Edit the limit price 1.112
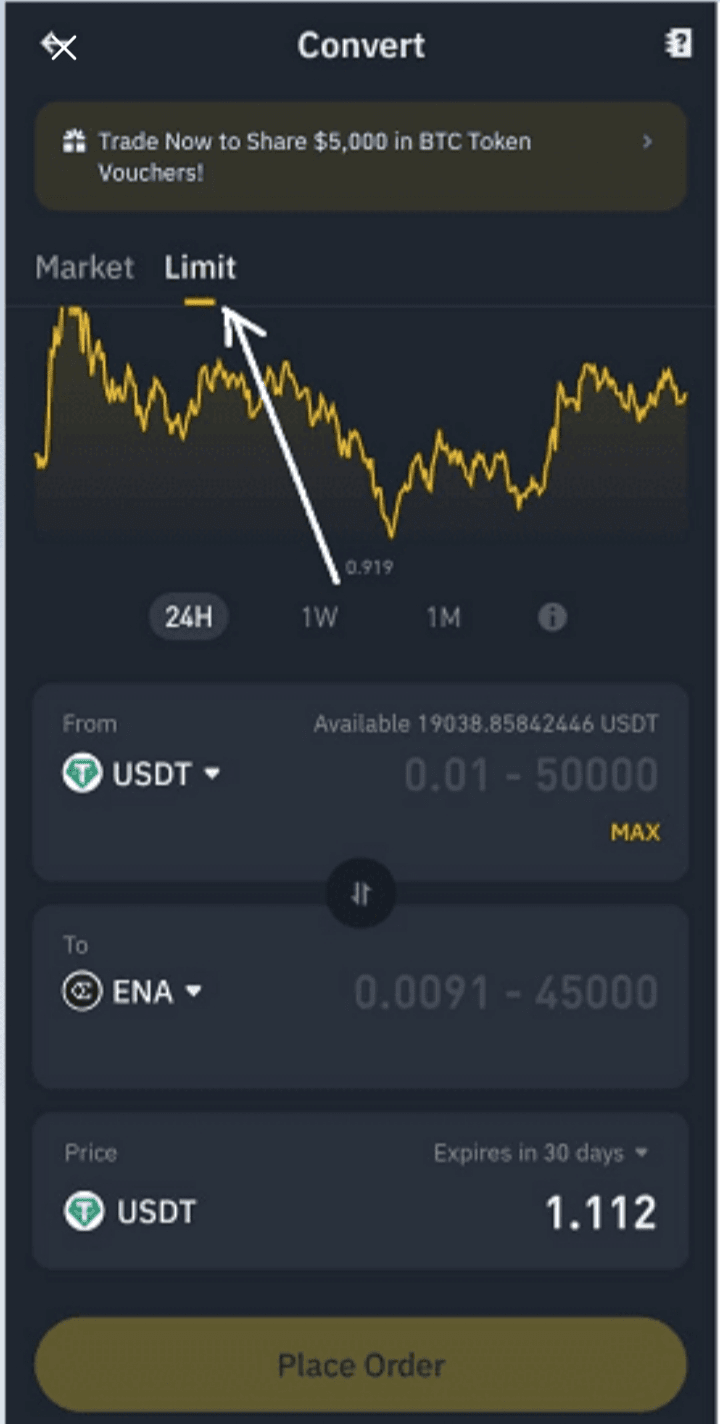720x1424 pixels. [x=601, y=1213]
